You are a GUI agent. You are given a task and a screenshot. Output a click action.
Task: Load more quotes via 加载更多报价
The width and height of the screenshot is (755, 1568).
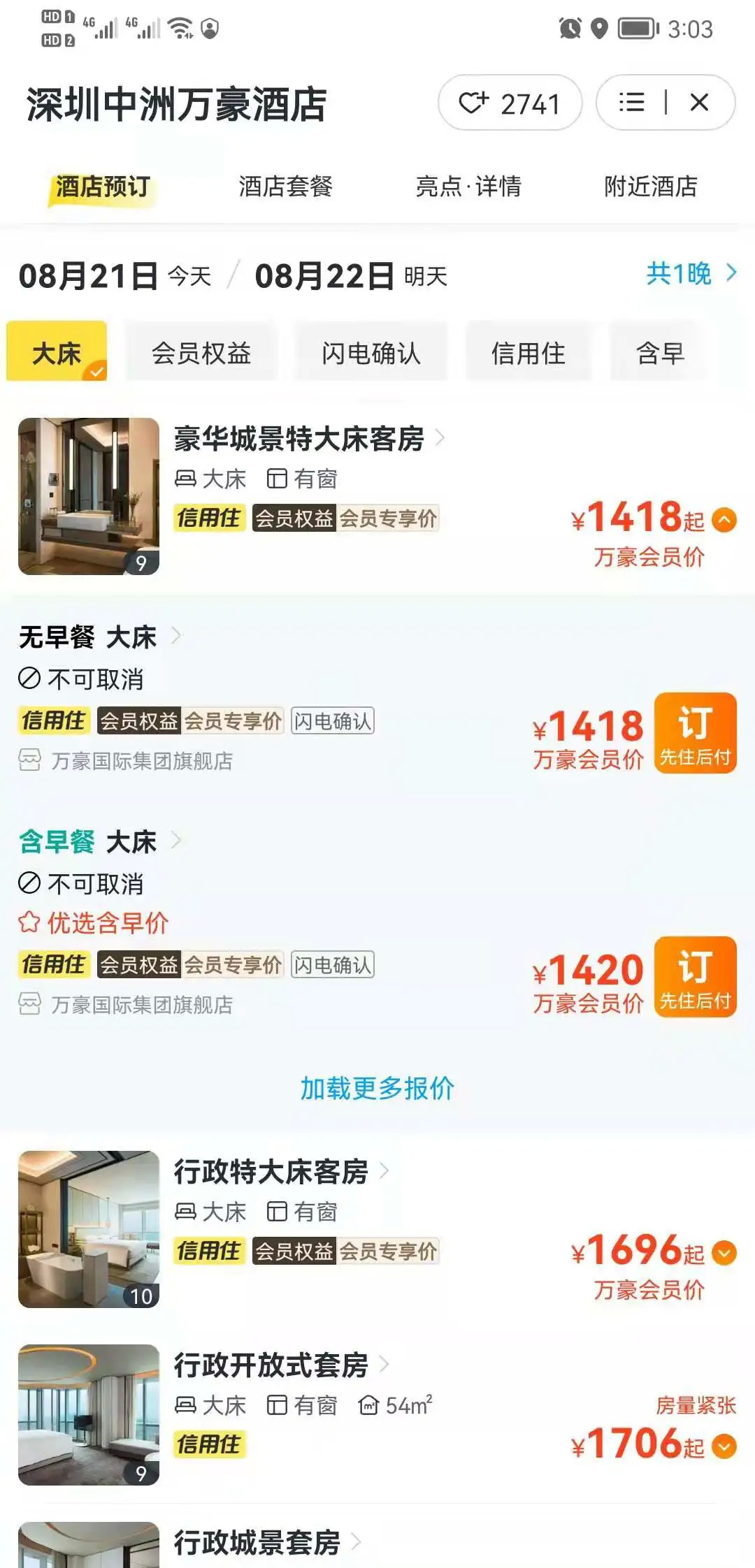click(377, 1088)
